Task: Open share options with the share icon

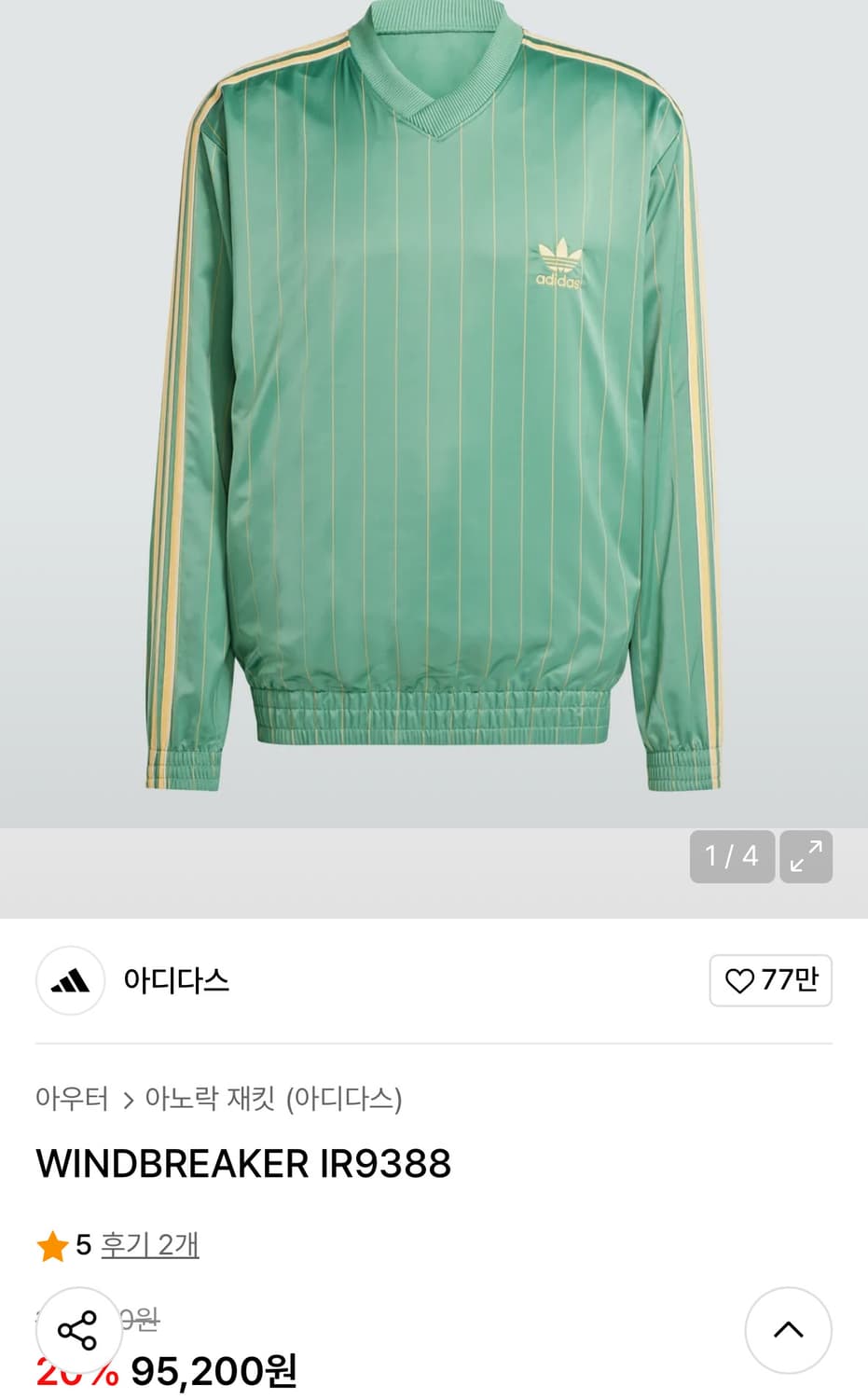Action: click(x=77, y=1330)
